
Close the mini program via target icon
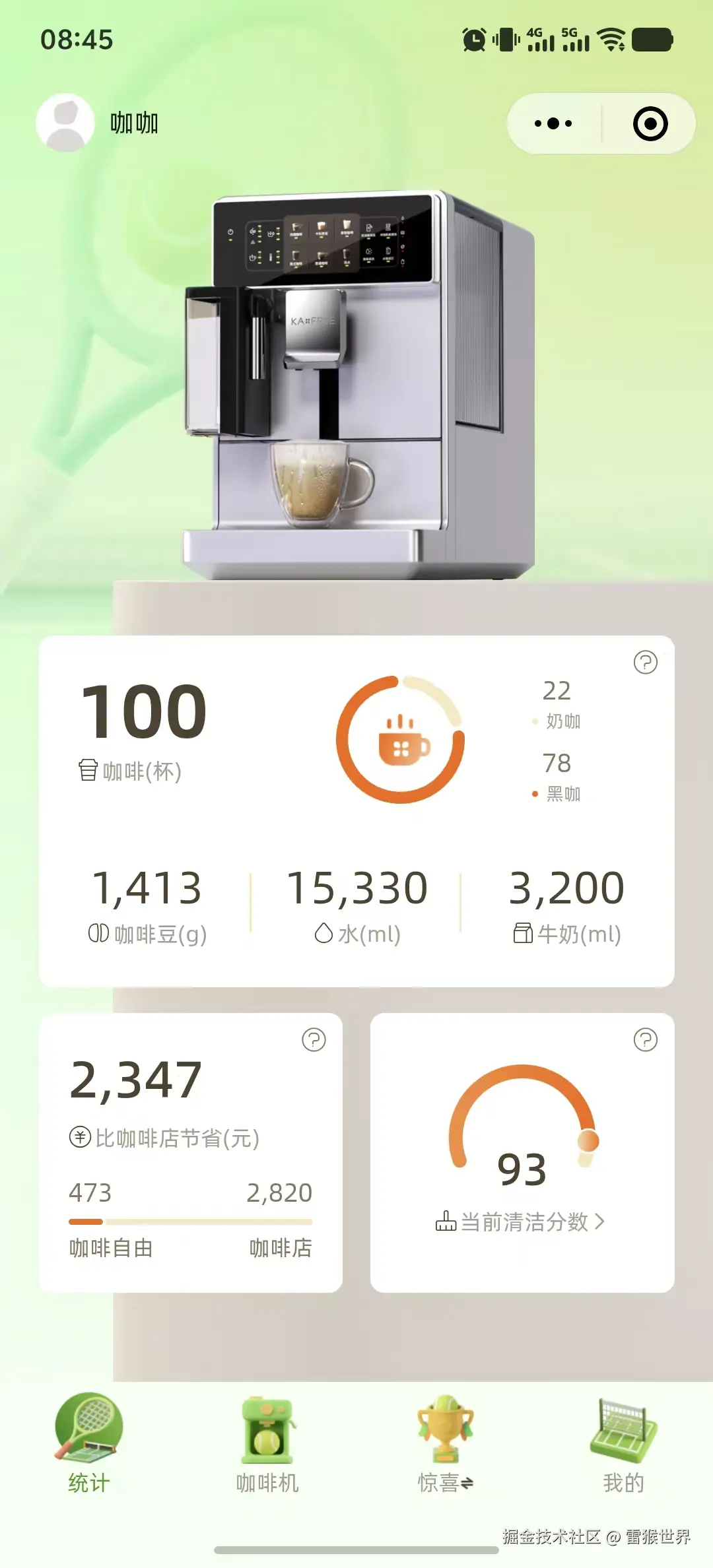click(650, 123)
